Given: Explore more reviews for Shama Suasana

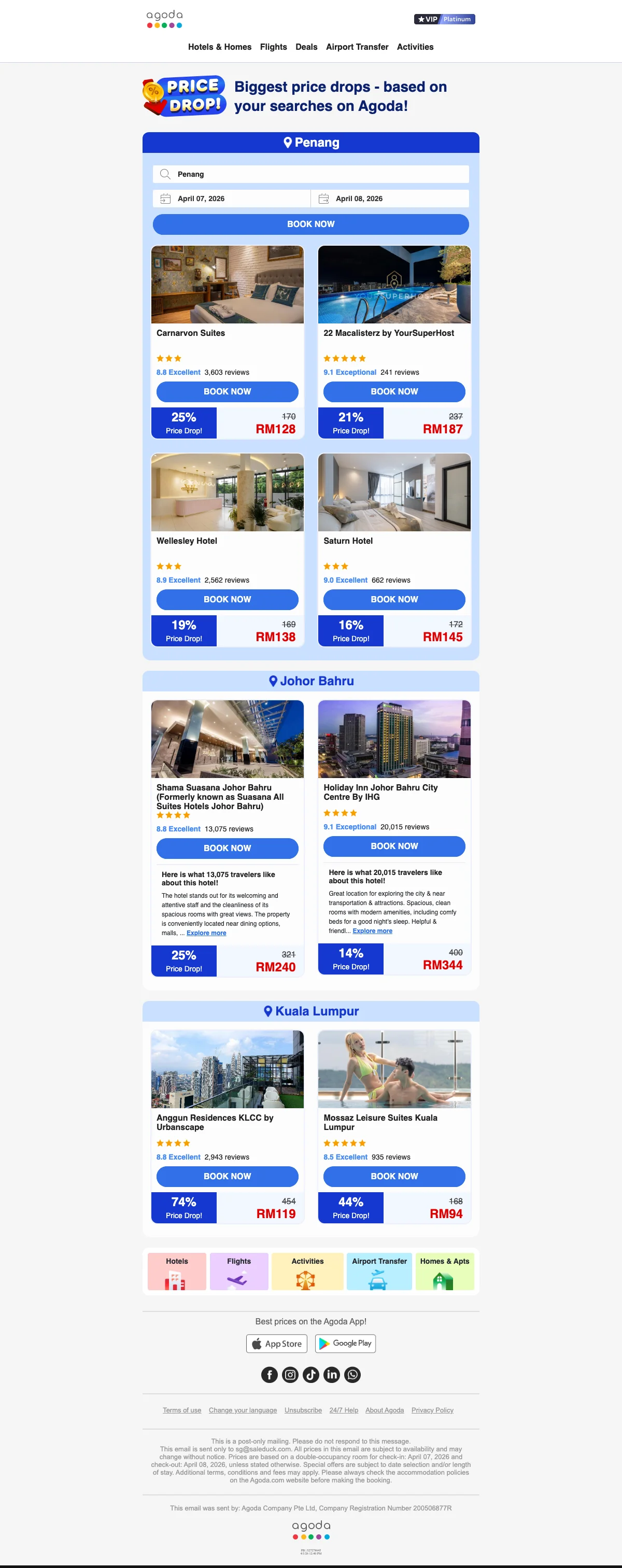Looking at the screenshot, I should pyautogui.click(x=206, y=933).
